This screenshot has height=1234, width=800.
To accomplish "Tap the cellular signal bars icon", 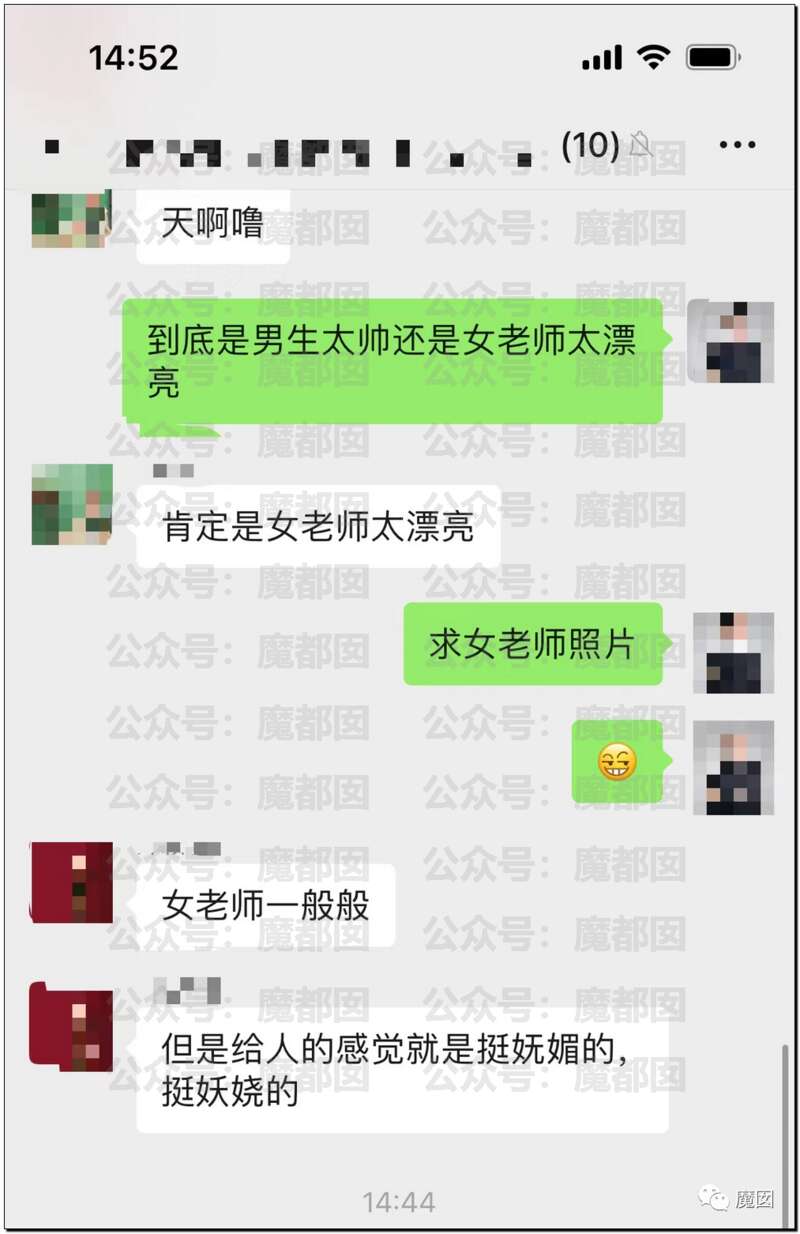I will pyautogui.click(x=600, y=59).
